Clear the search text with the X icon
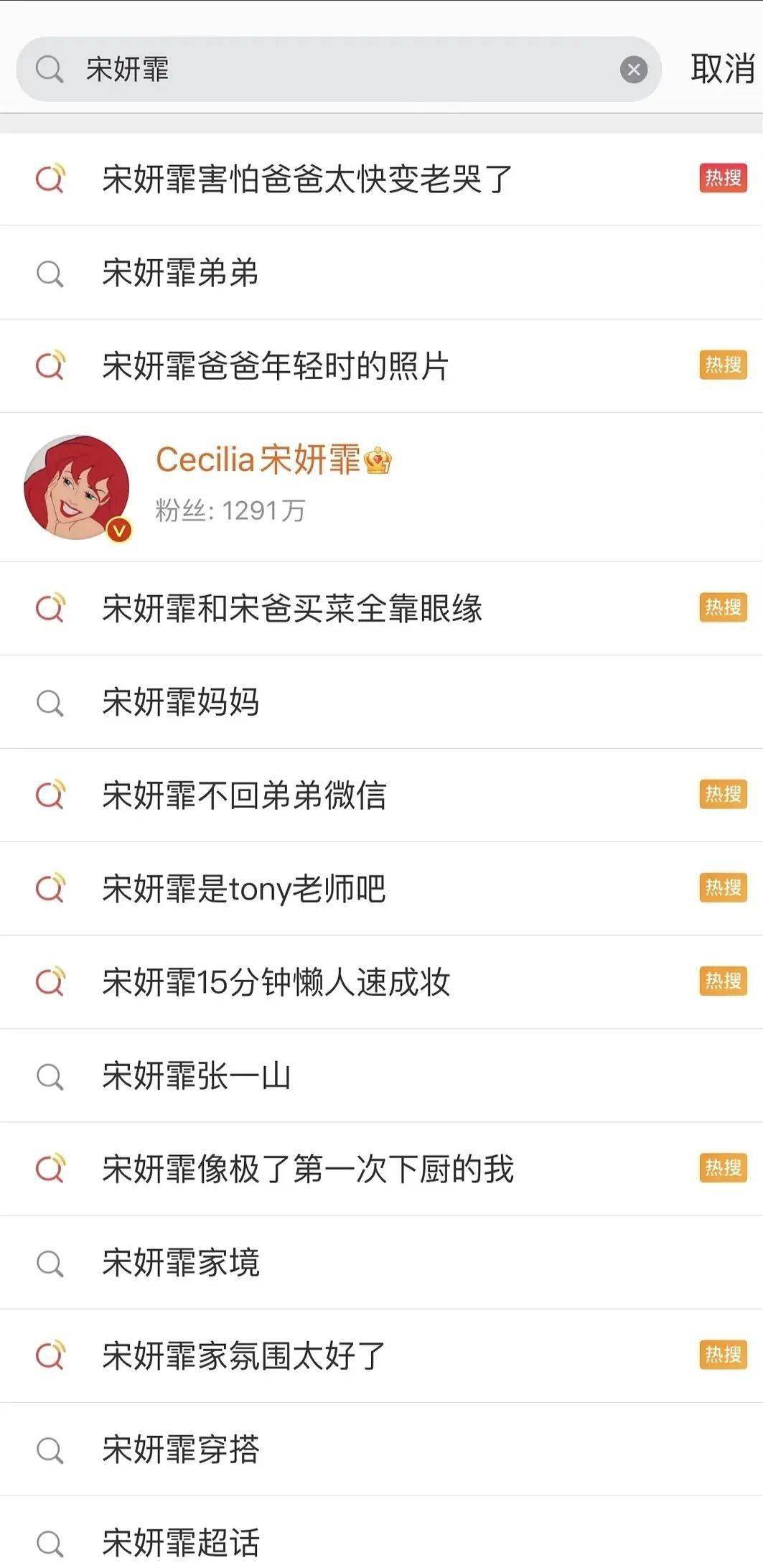Viewport: 763px width, 1568px height. [633, 70]
